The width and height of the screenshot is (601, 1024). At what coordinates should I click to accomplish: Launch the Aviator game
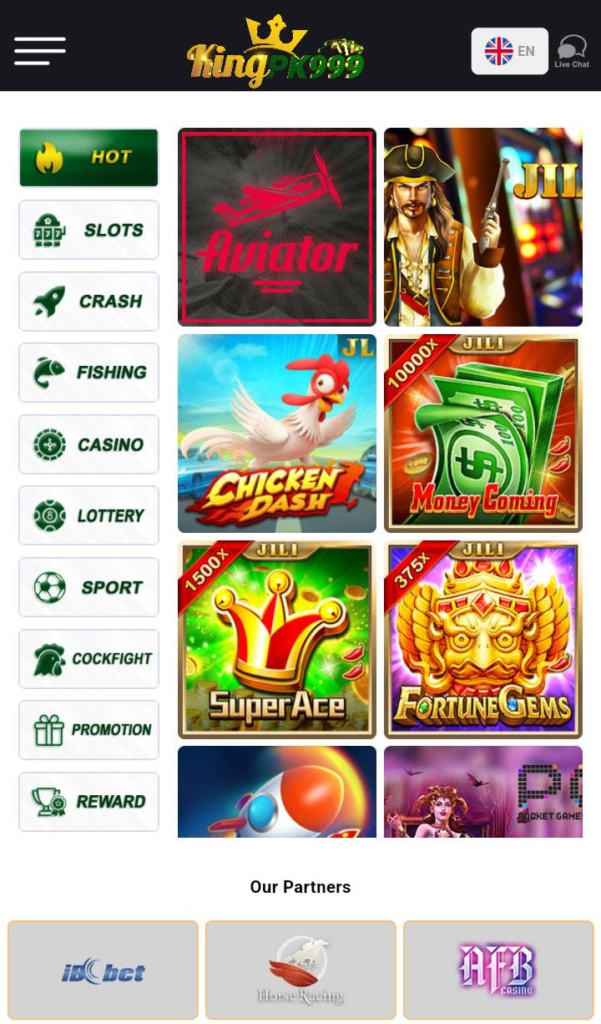(277, 227)
